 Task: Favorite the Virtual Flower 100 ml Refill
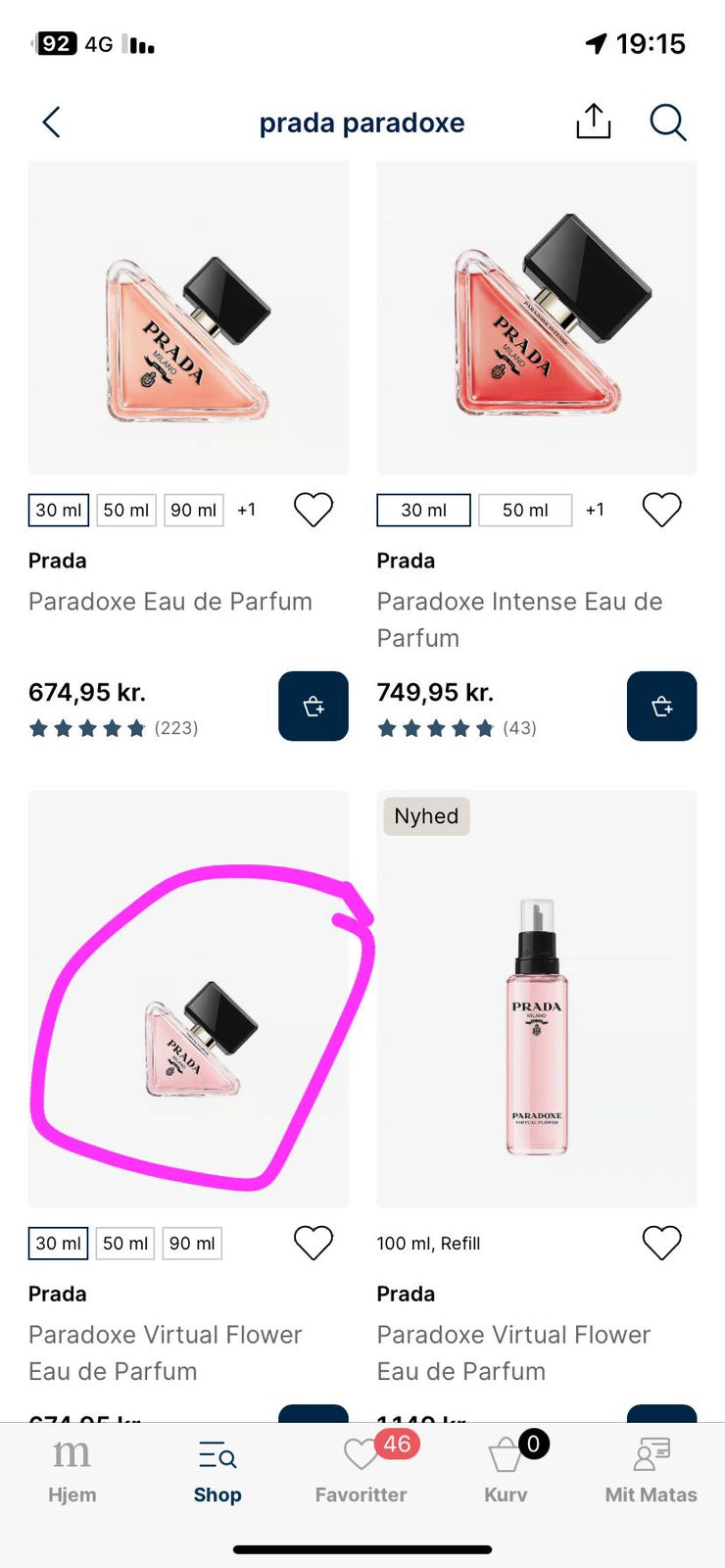661,1243
